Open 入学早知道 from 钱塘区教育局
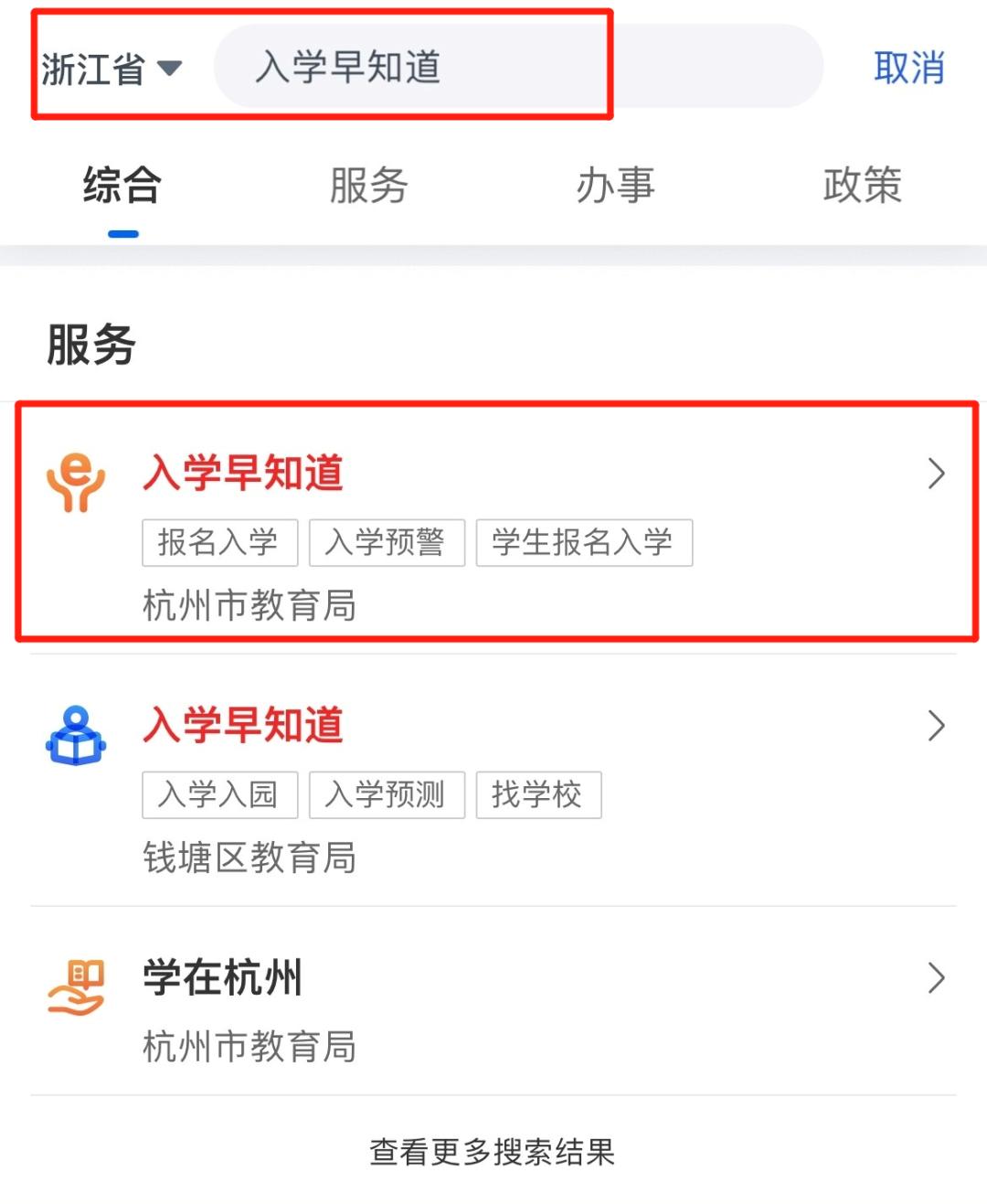This screenshot has height=1204, width=987. (493, 727)
